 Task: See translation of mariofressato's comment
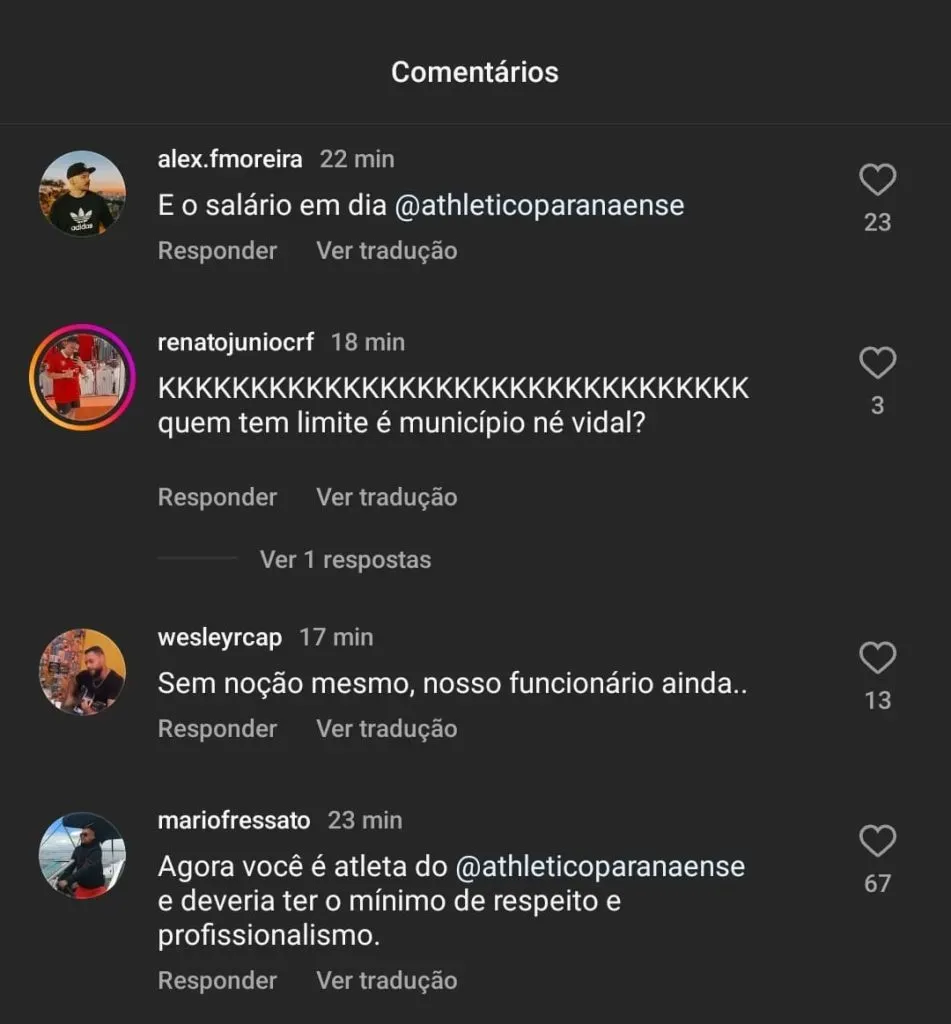pos(386,981)
